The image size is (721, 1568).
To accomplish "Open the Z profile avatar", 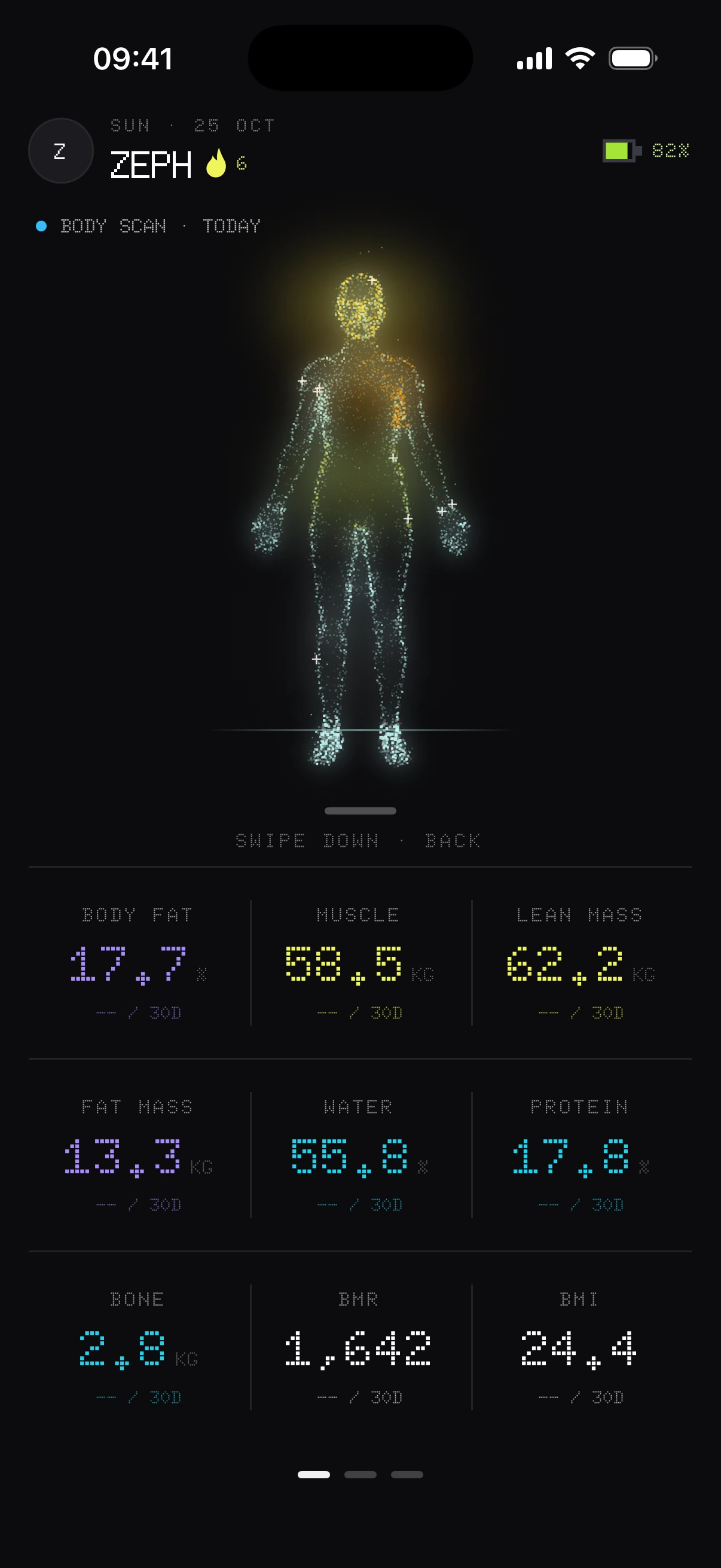I will tap(61, 151).
